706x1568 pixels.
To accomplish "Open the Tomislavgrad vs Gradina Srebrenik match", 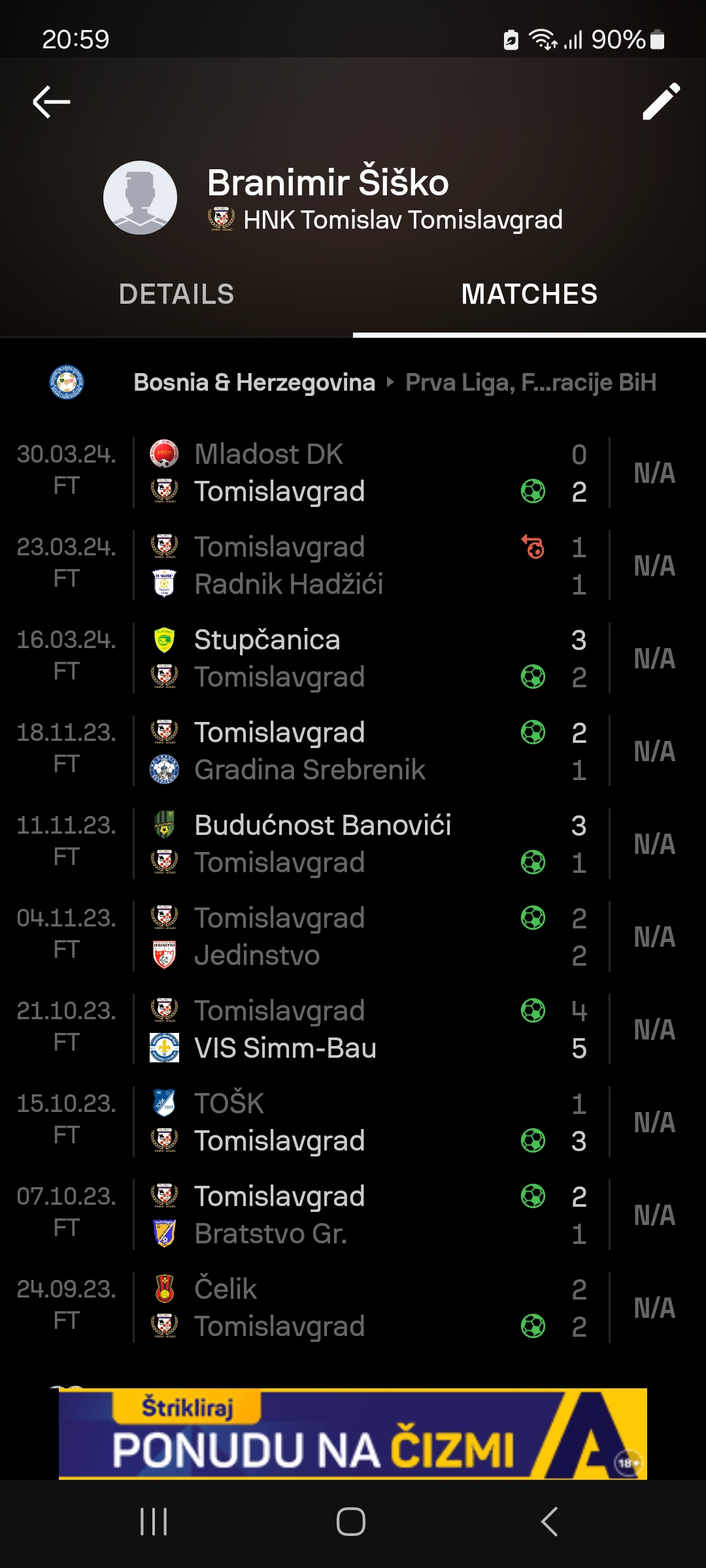I will point(353,751).
